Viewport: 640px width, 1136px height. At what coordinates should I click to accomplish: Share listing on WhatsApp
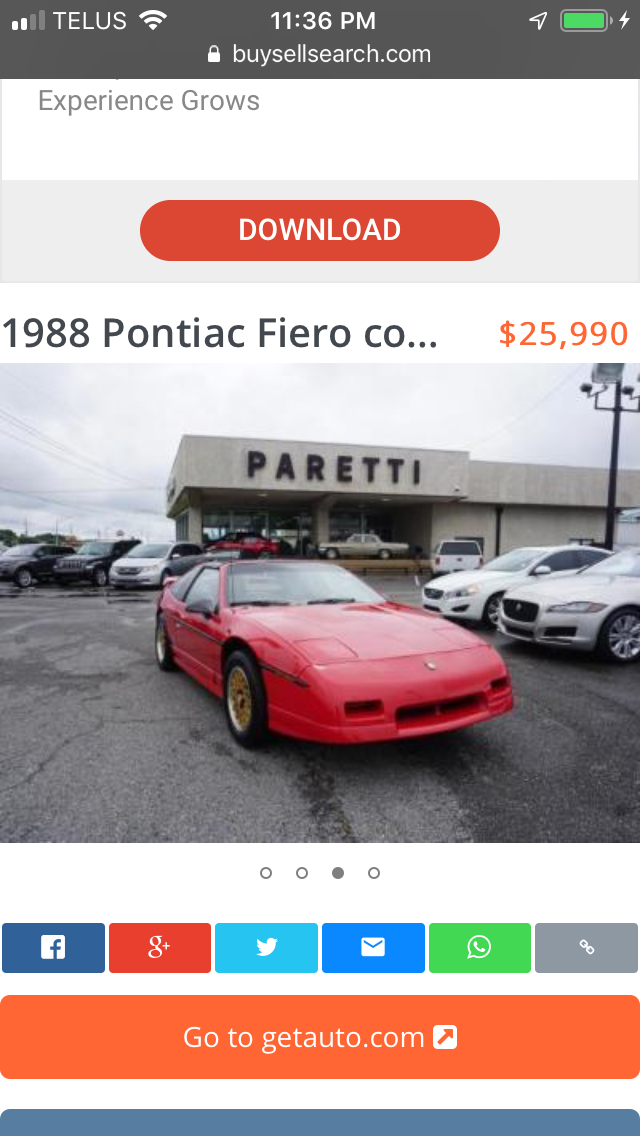tap(480, 948)
